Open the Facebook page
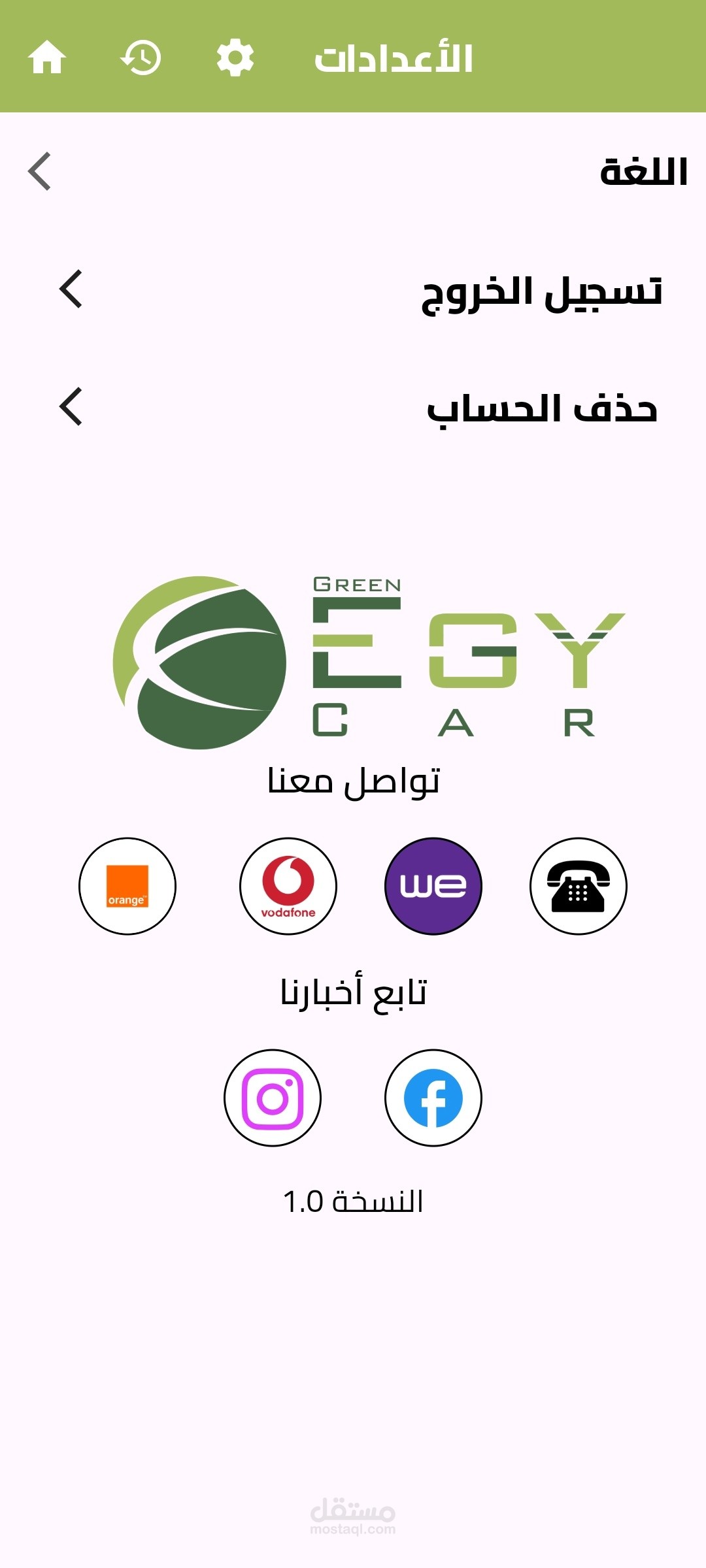 tap(433, 1098)
